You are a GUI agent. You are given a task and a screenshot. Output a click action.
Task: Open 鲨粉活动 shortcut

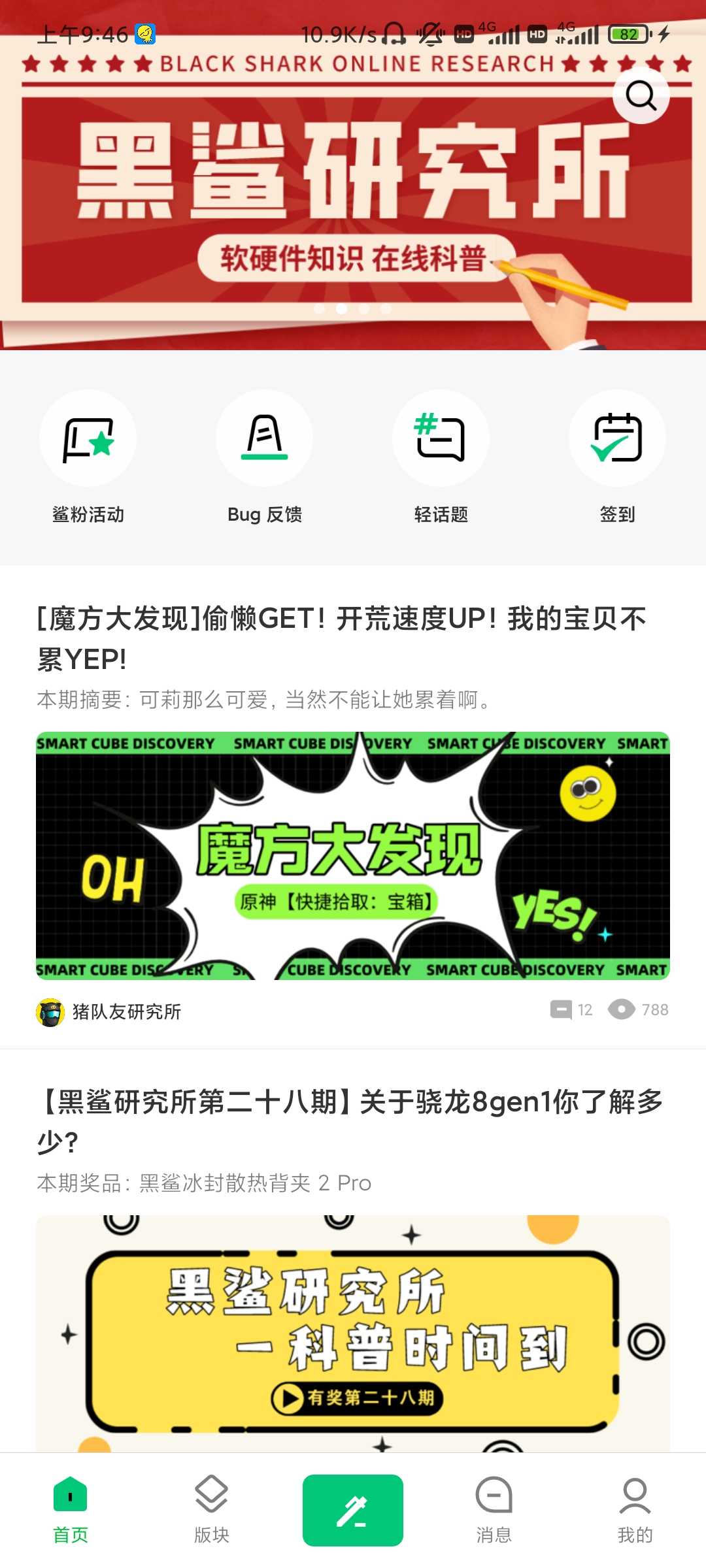(88, 457)
